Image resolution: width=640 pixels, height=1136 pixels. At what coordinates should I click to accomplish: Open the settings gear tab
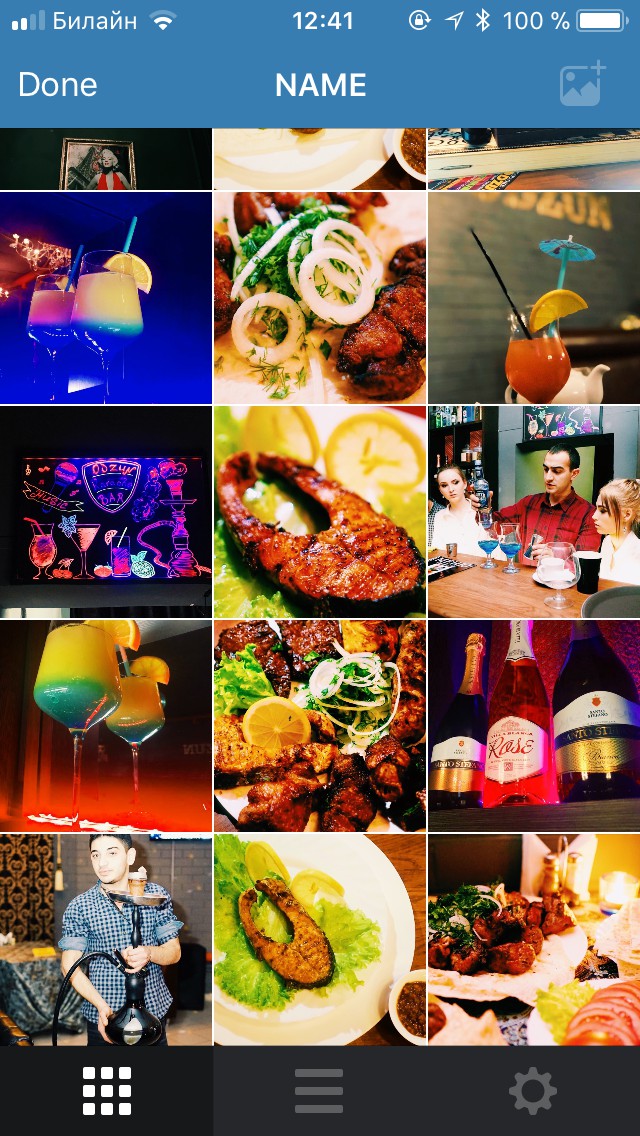click(x=533, y=1090)
